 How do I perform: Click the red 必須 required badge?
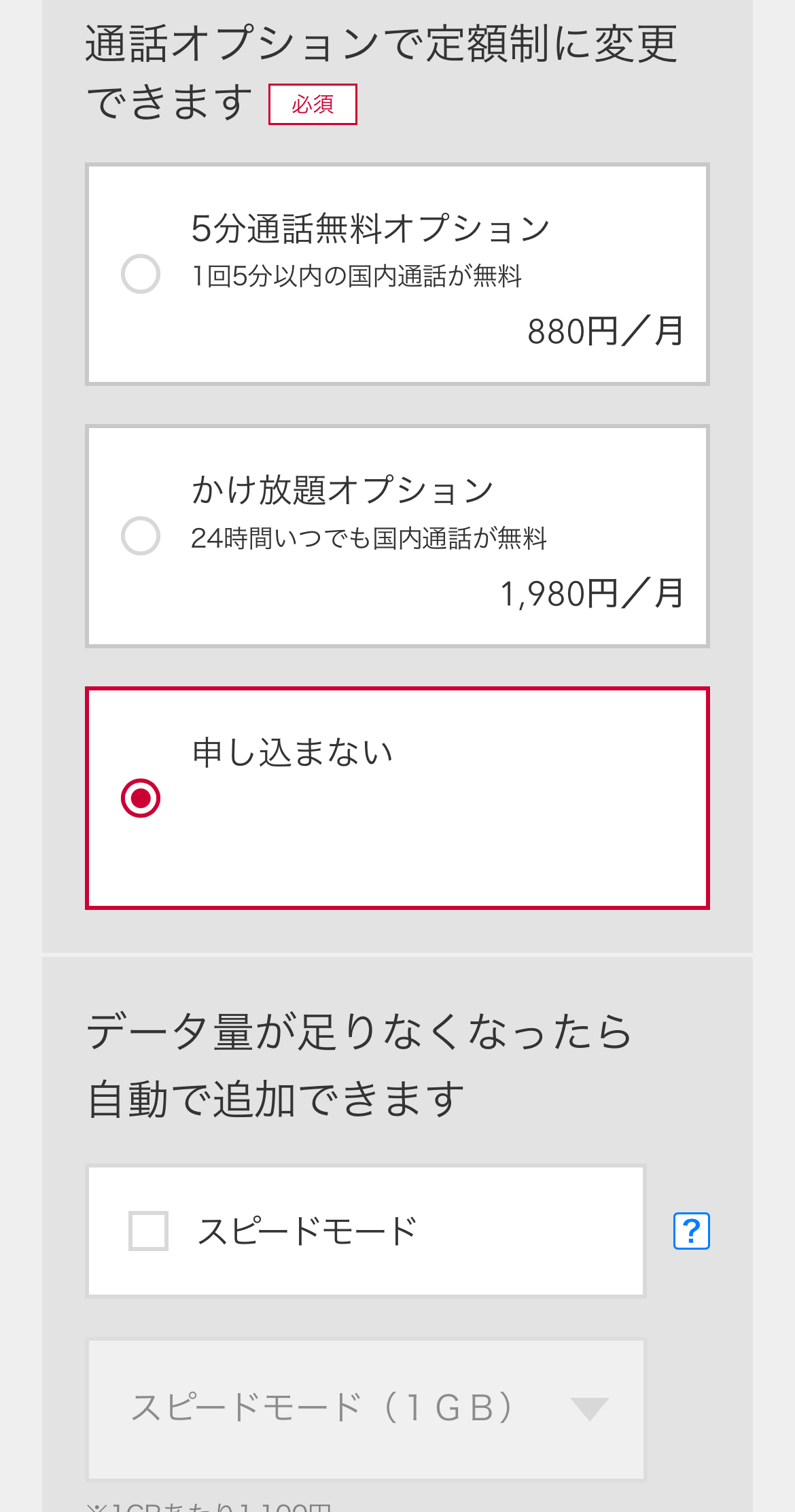pos(313,105)
